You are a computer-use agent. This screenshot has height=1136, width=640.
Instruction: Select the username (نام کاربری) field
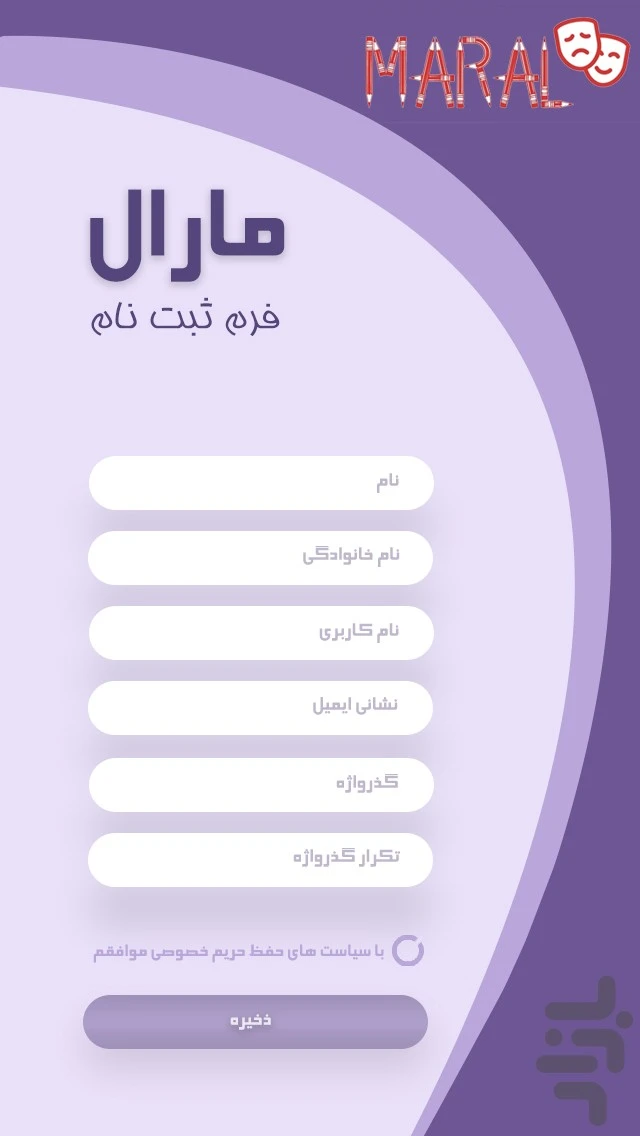261,633
